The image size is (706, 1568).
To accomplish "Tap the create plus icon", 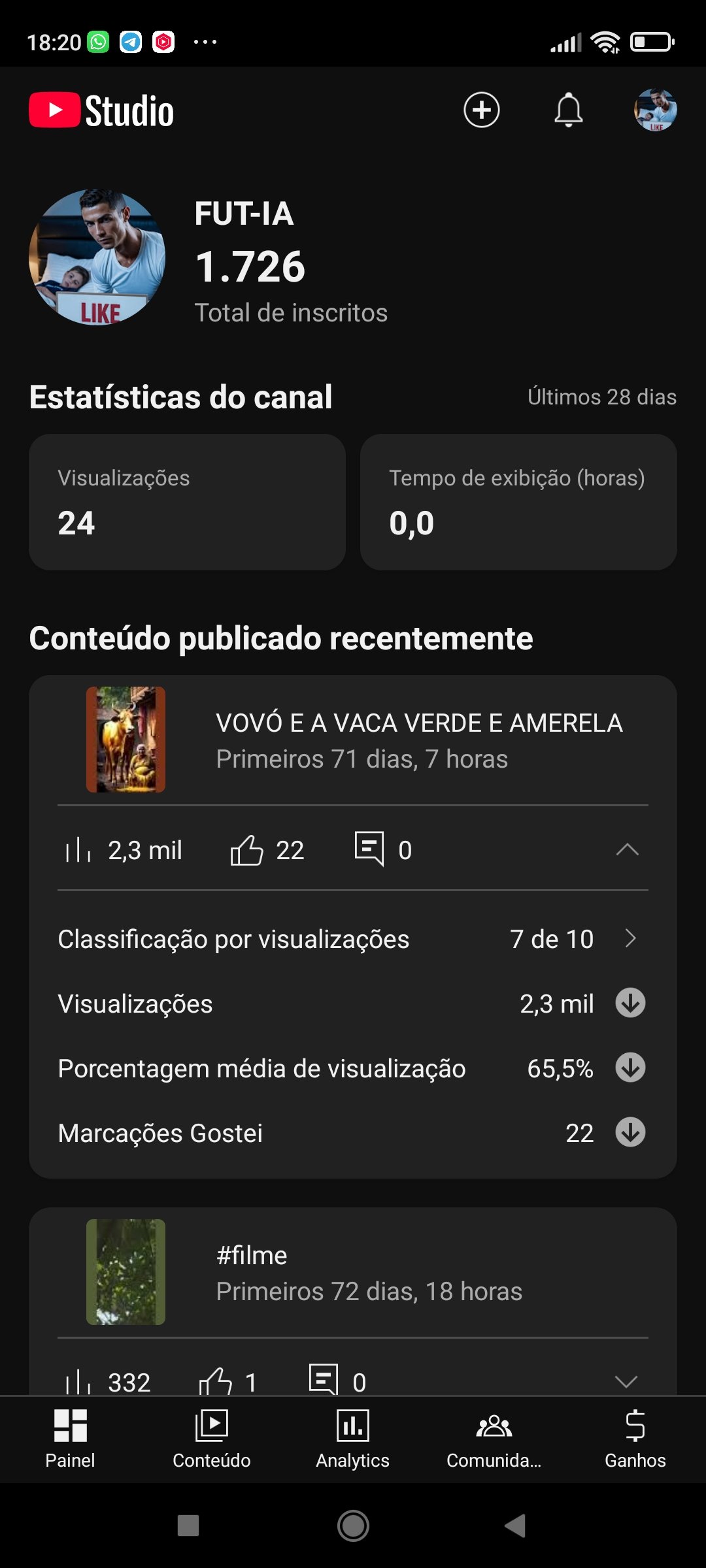I will pos(482,110).
